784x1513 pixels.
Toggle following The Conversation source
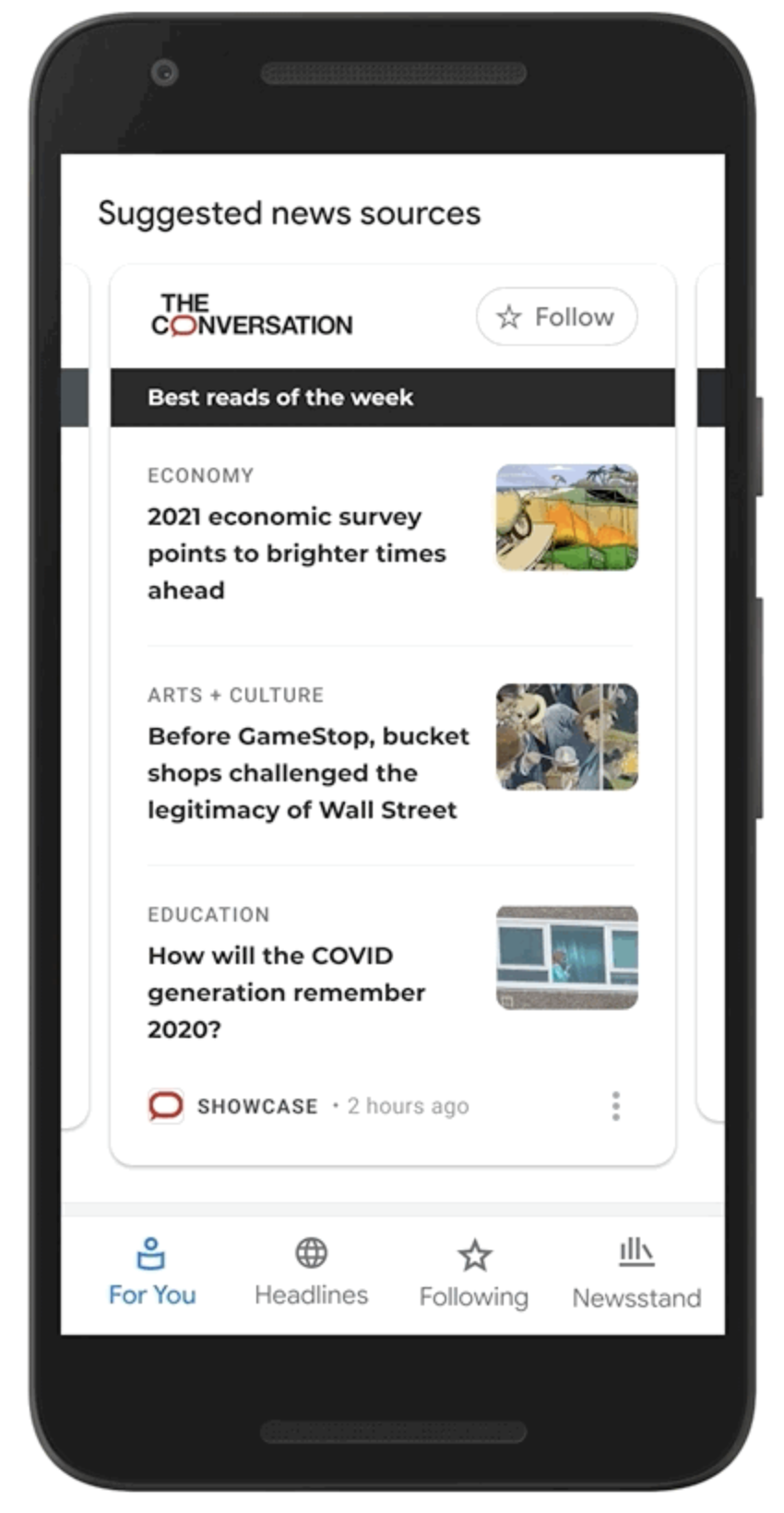pyautogui.click(x=555, y=316)
